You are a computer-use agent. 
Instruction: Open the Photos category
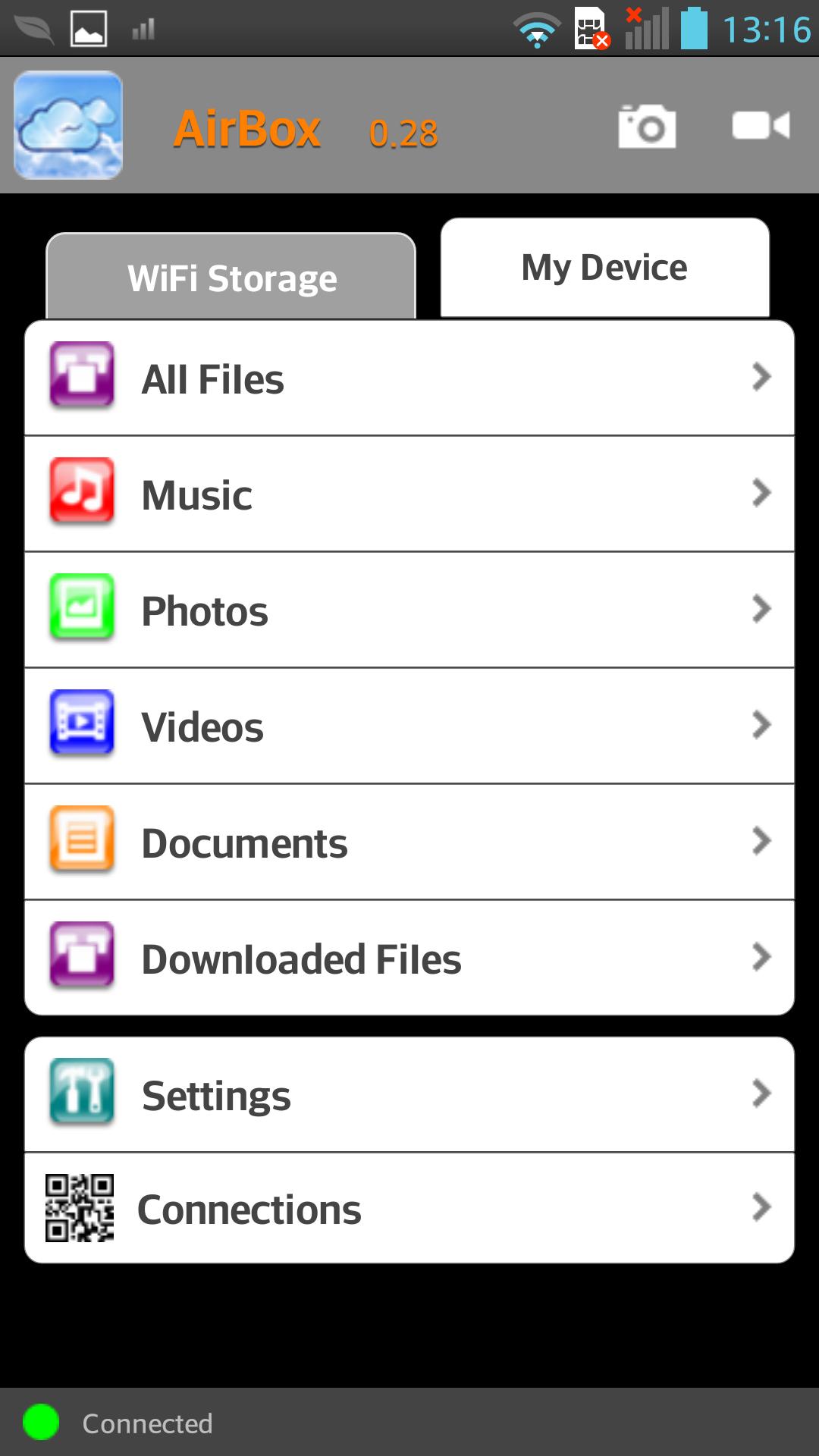coord(409,610)
